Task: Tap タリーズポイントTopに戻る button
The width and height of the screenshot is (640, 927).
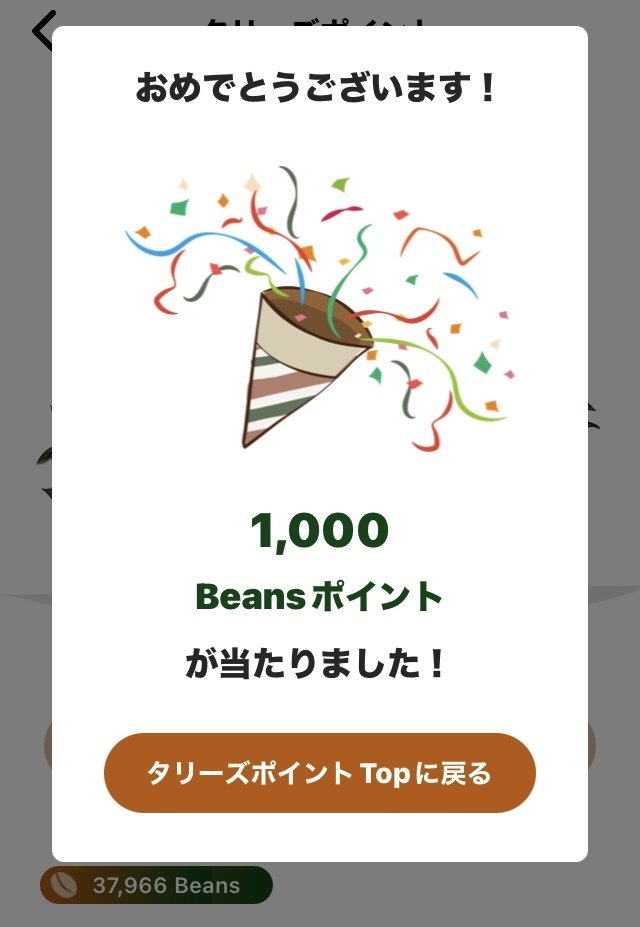Action: (320, 773)
